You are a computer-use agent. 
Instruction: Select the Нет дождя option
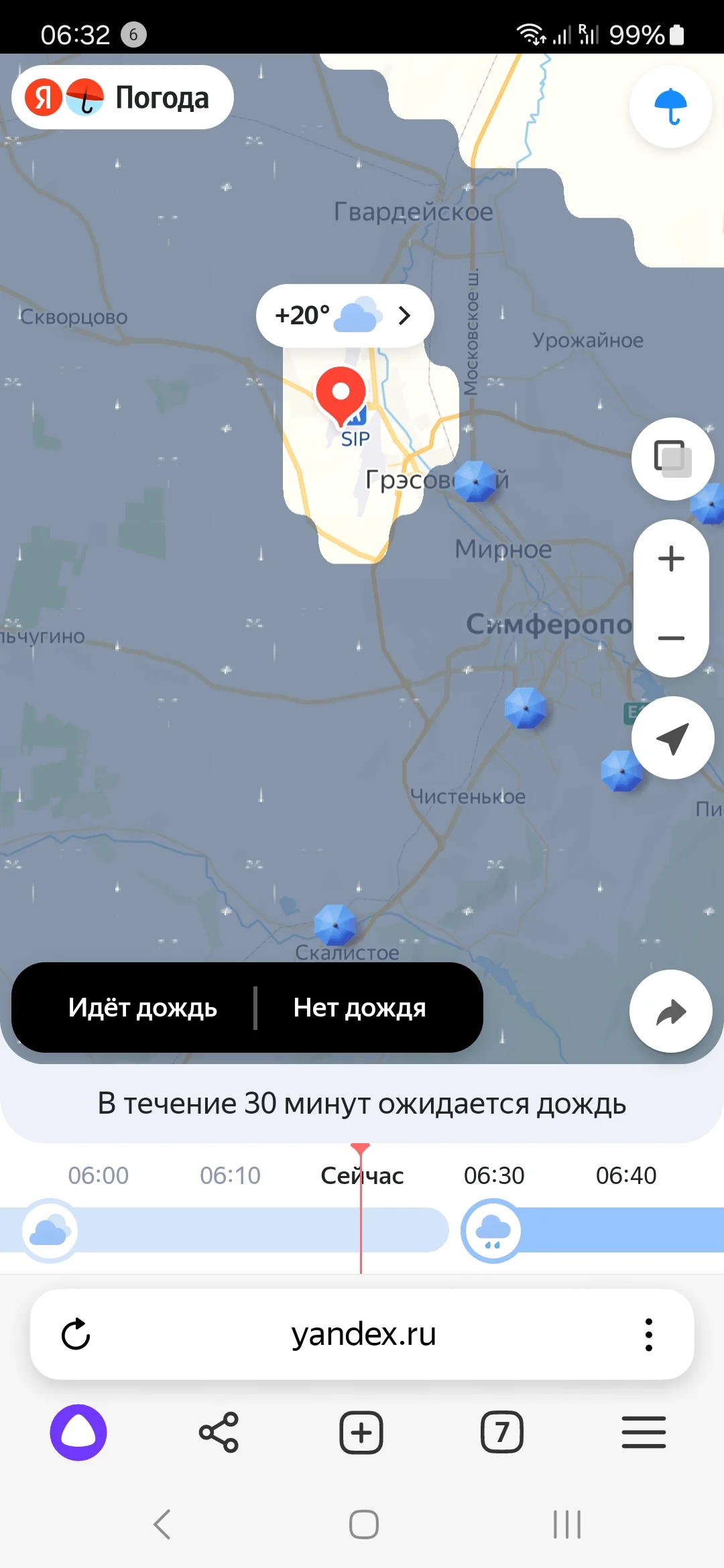tap(359, 1008)
